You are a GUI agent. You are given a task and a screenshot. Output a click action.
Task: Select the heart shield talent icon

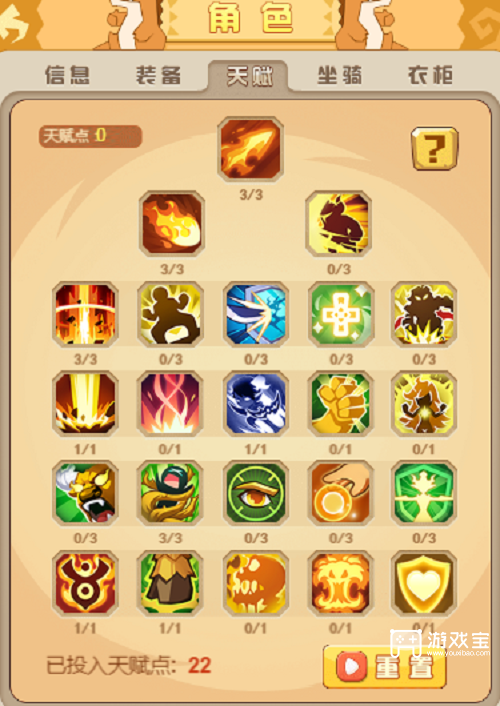coord(424,583)
